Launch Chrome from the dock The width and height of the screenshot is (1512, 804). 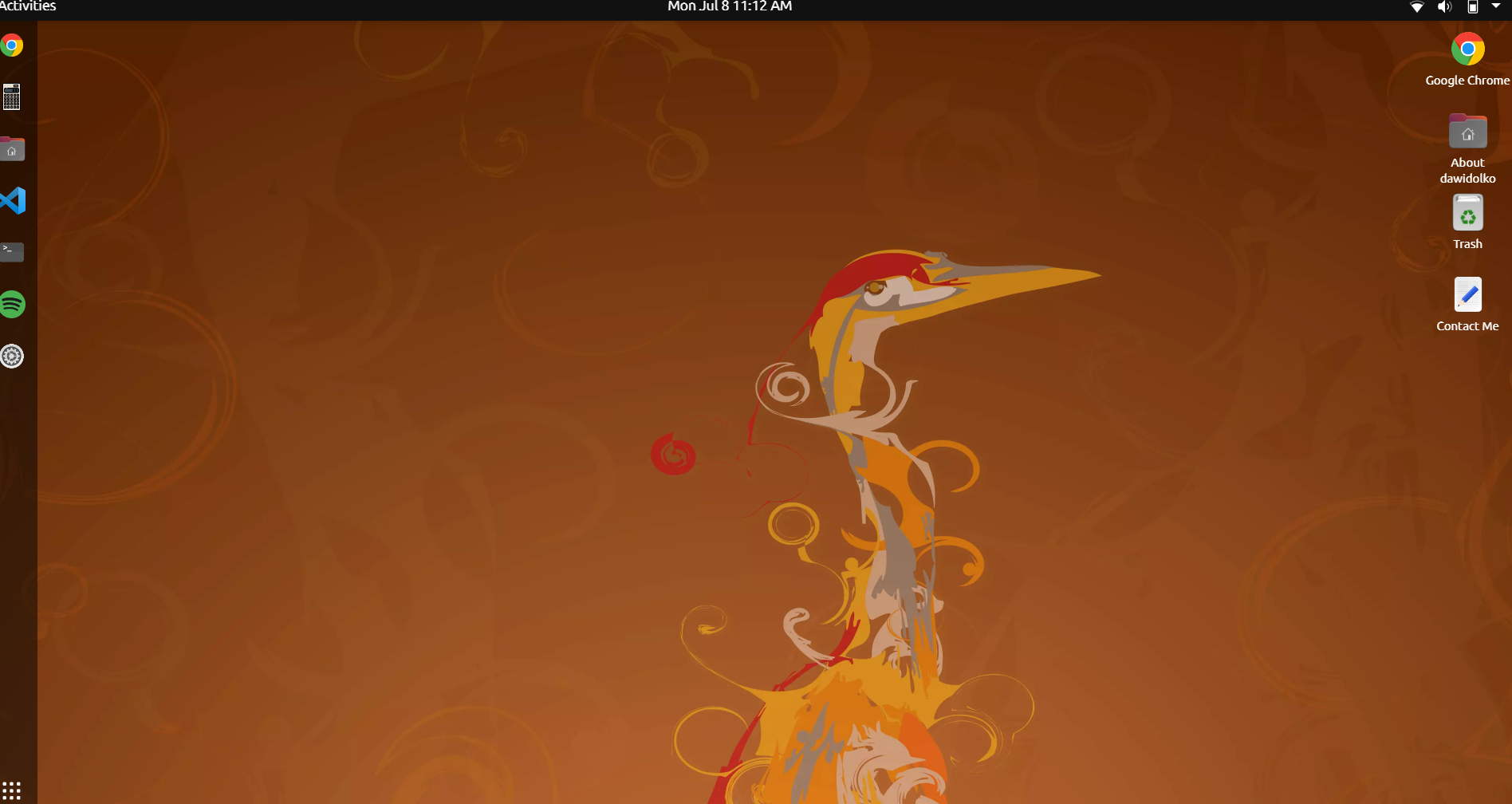[x=12, y=45]
